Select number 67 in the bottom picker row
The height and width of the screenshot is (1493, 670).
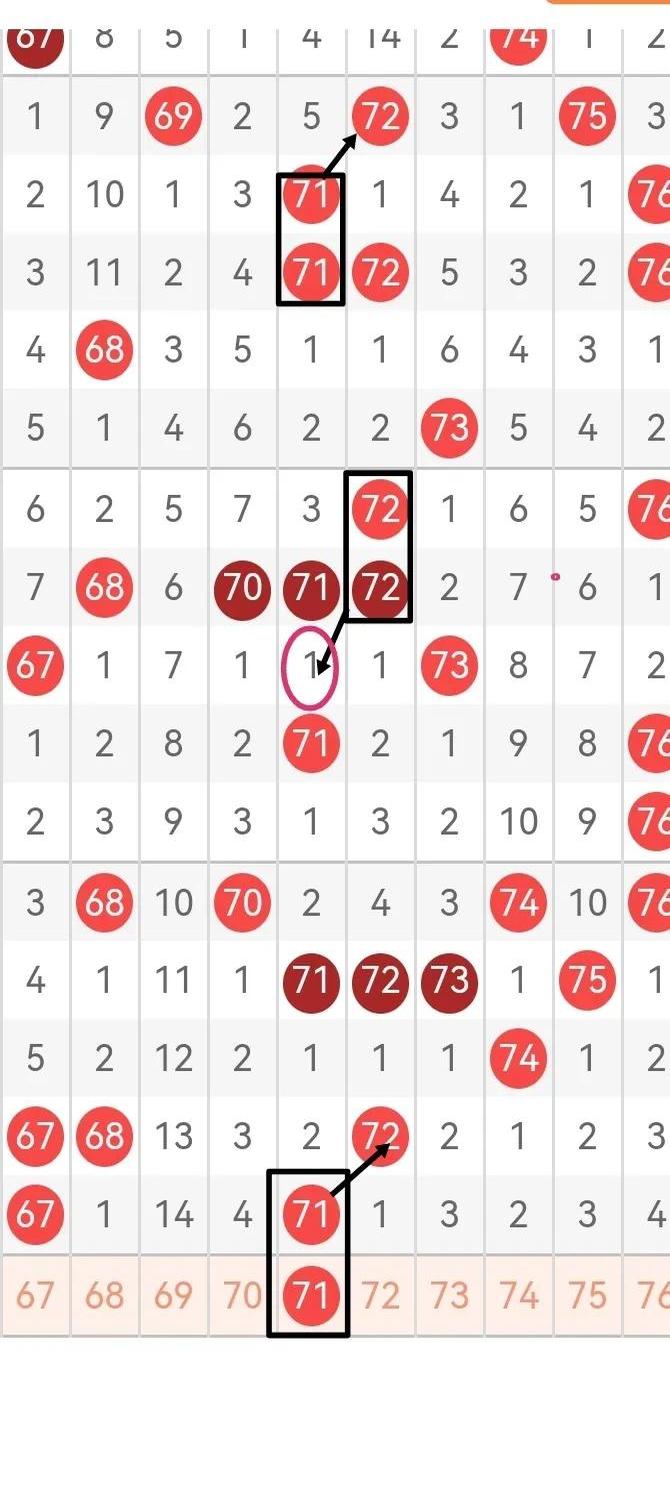(35, 1295)
